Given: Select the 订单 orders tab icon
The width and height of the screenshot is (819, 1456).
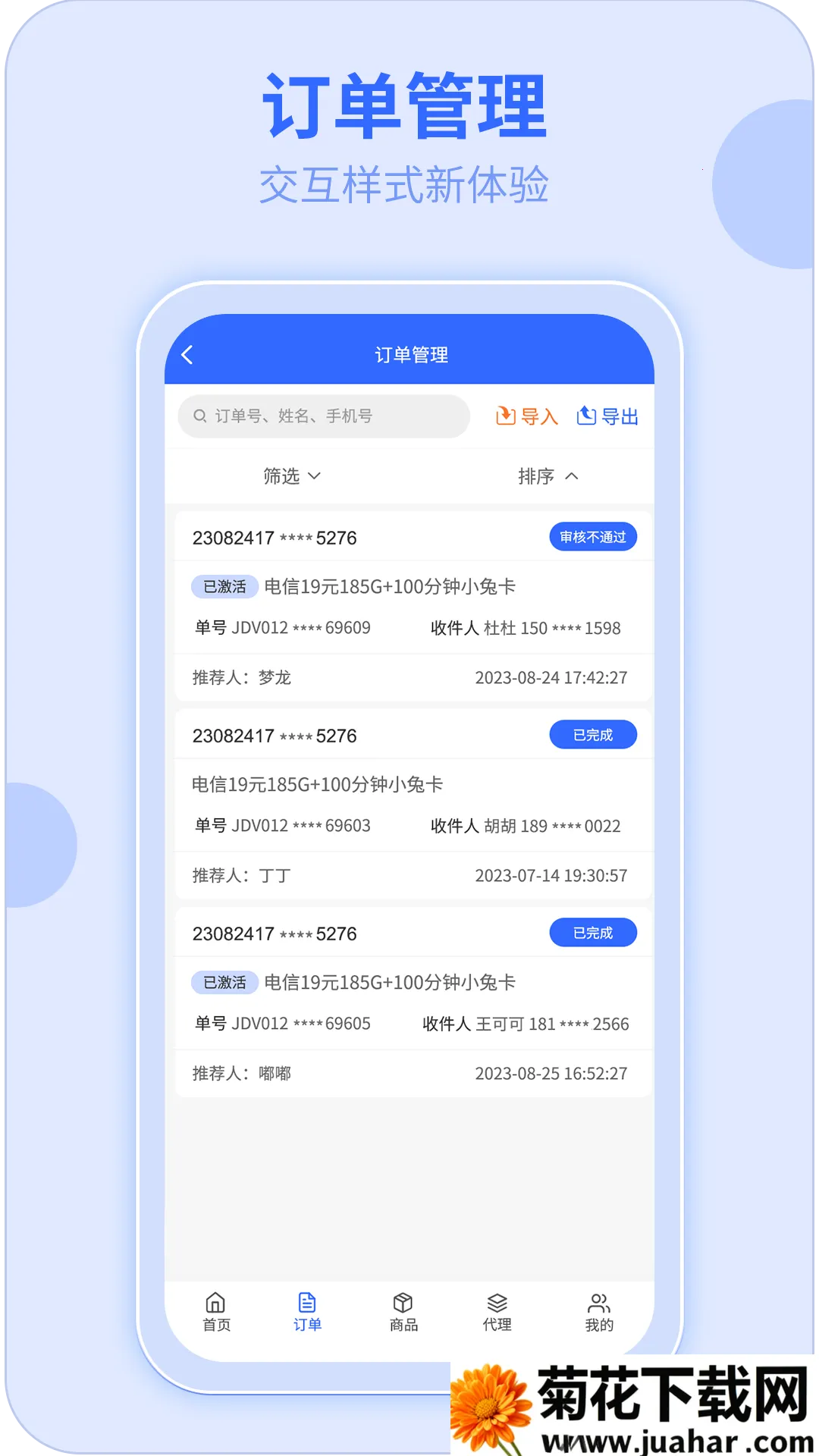Looking at the screenshot, I should coord(306,1303).
